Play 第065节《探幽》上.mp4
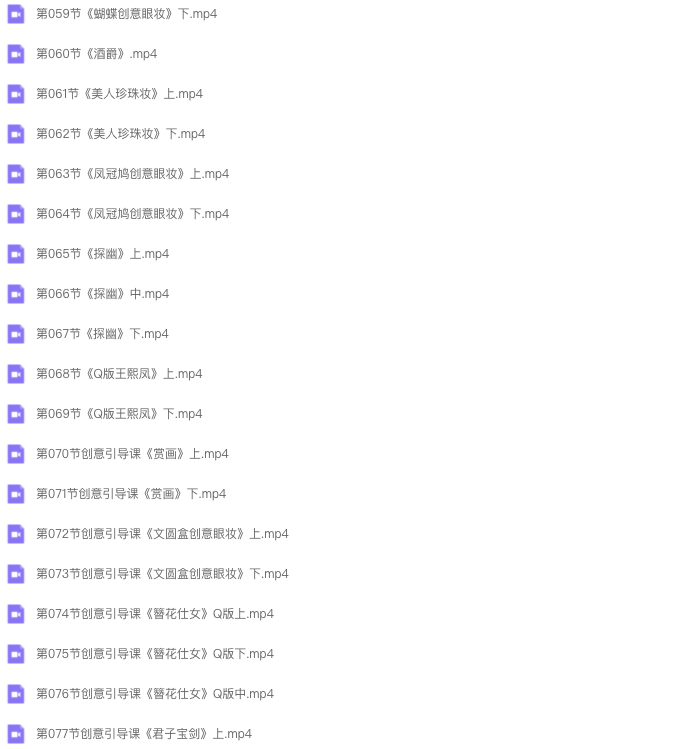 tap(102, 254)
